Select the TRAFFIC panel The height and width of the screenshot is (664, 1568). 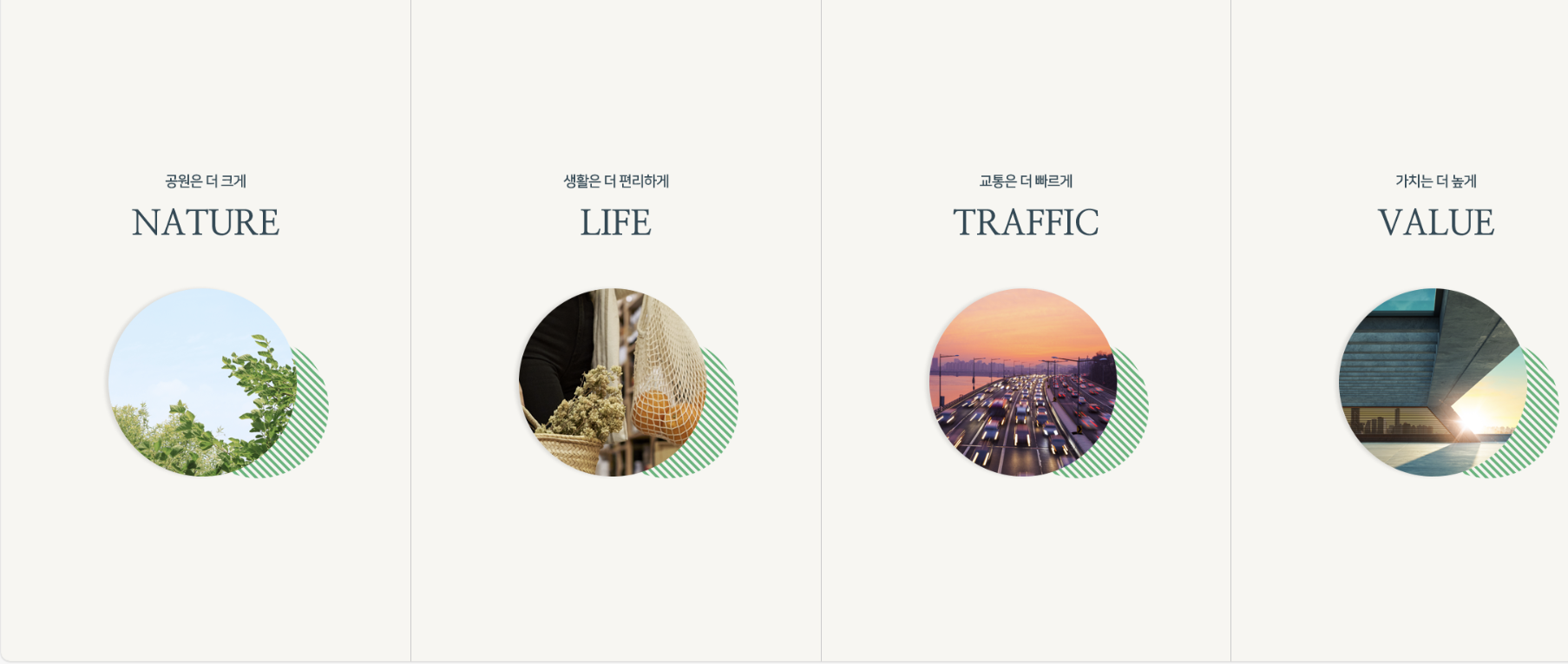tap(1026, 222)
